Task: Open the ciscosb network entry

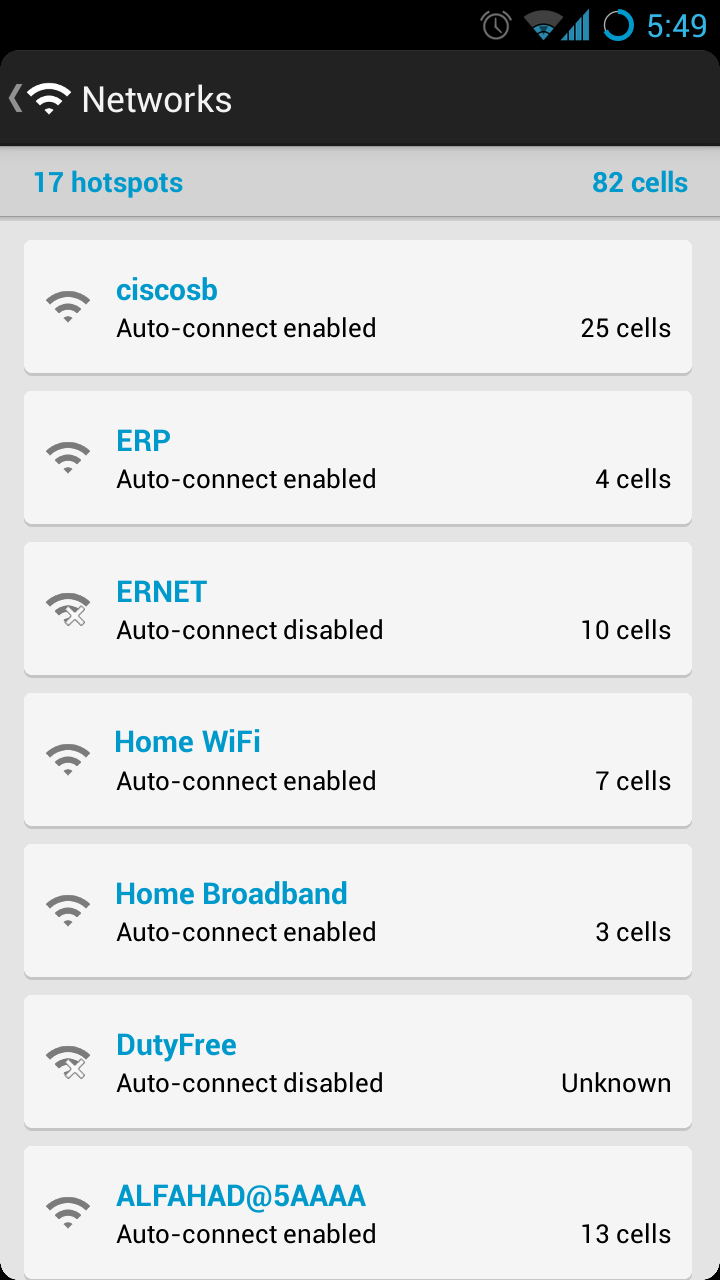Action: click(358, 307)
